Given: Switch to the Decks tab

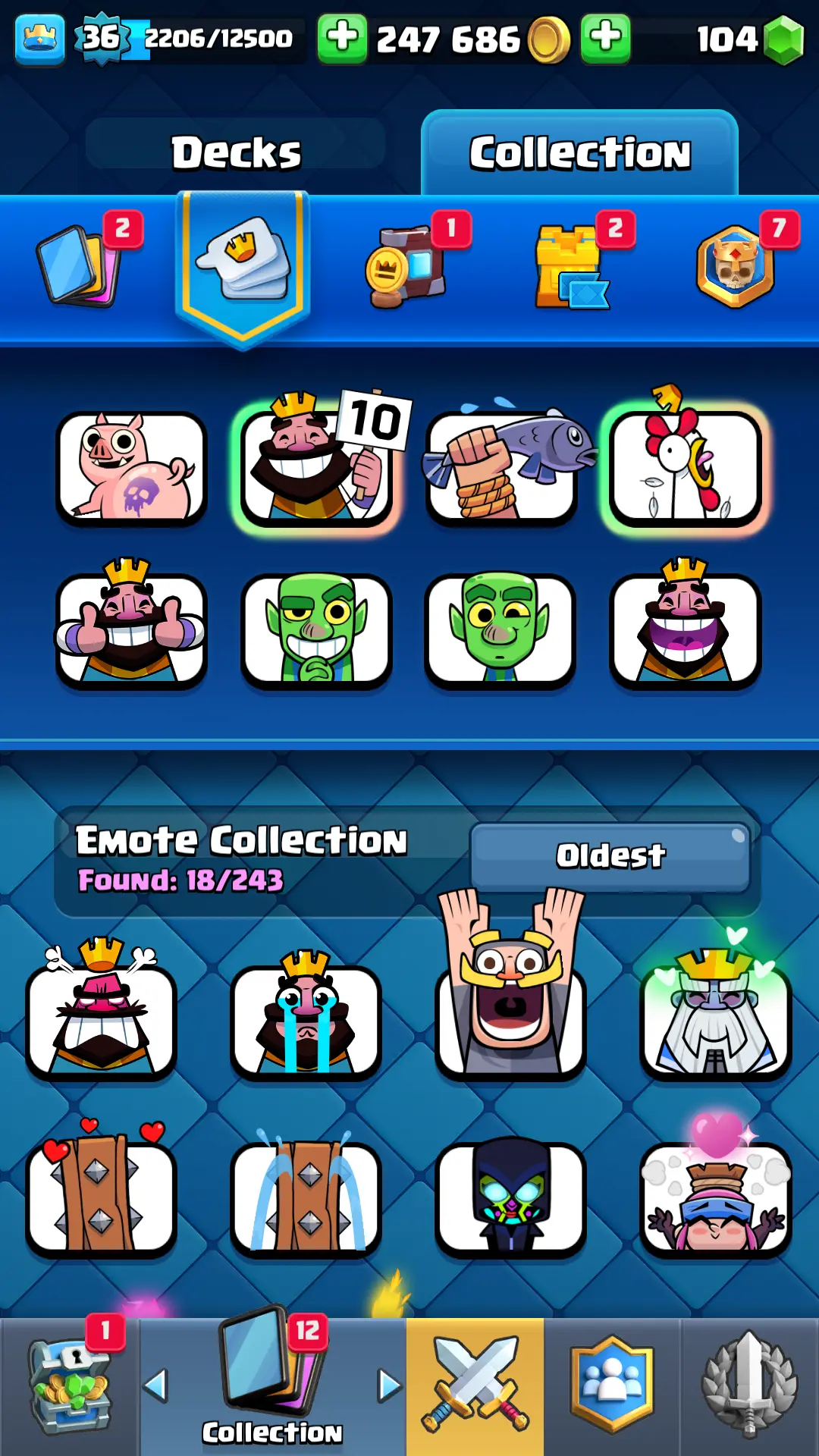Looking at the screenshot, I should 236,152.
